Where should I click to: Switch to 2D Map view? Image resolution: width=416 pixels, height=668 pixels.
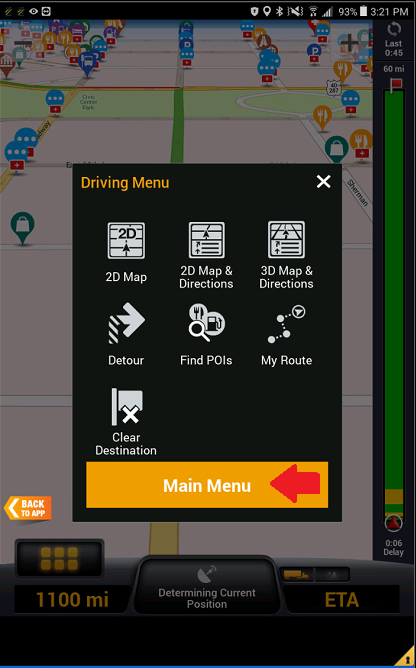(126, 252)
